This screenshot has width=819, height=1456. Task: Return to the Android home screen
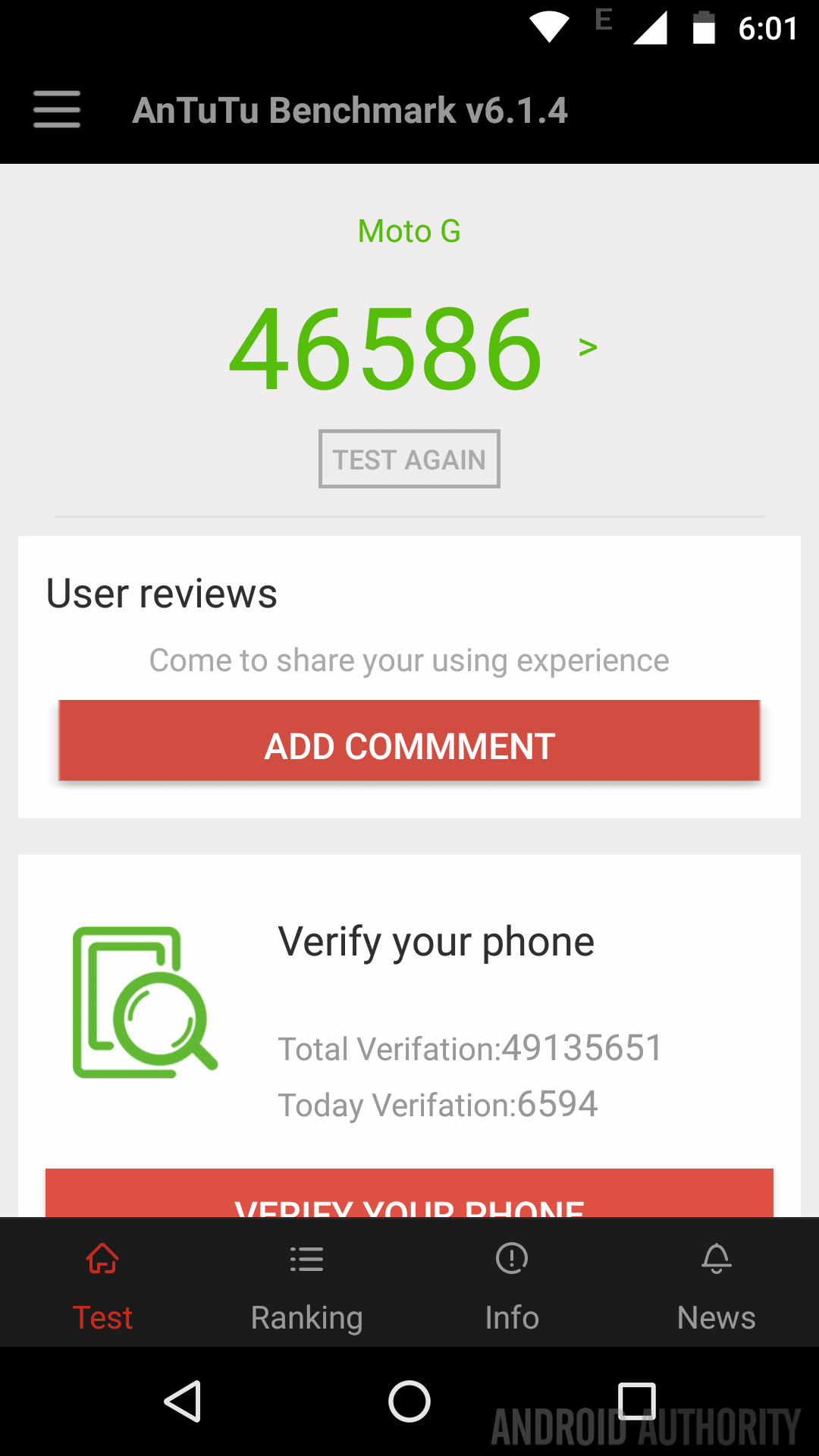[x=409, y=1401]
